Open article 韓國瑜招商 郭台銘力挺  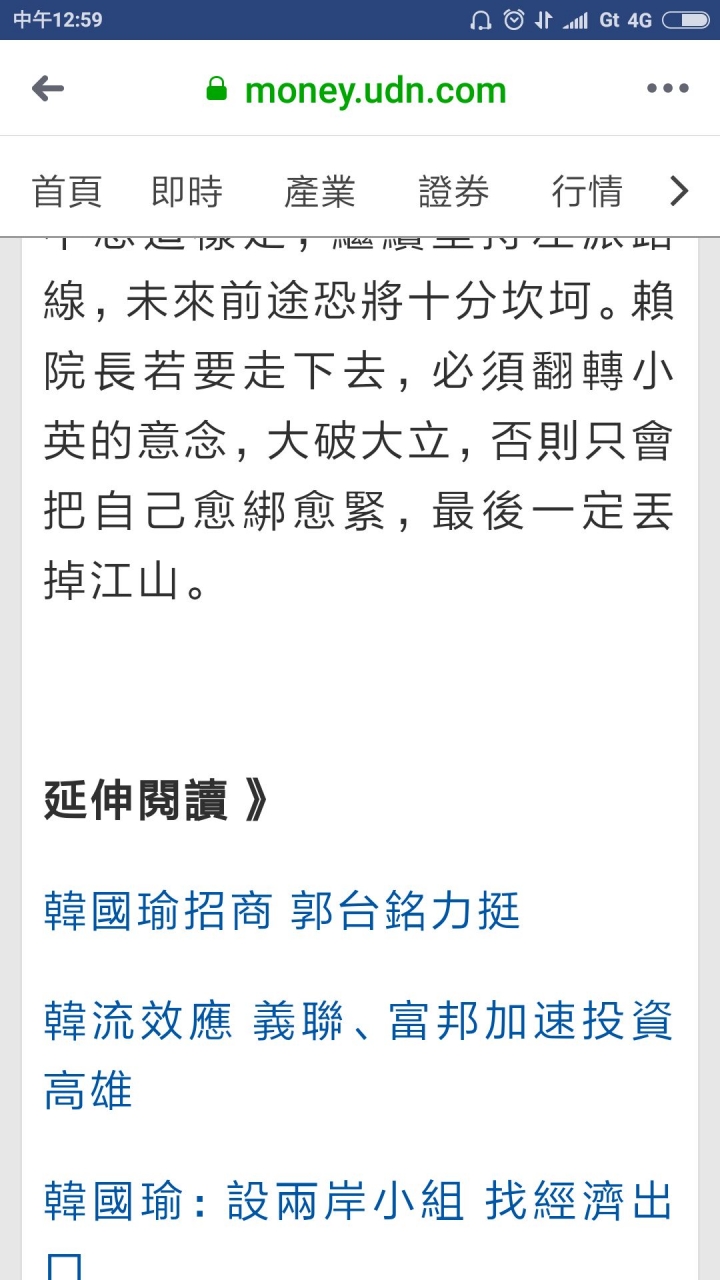[282, 911]
